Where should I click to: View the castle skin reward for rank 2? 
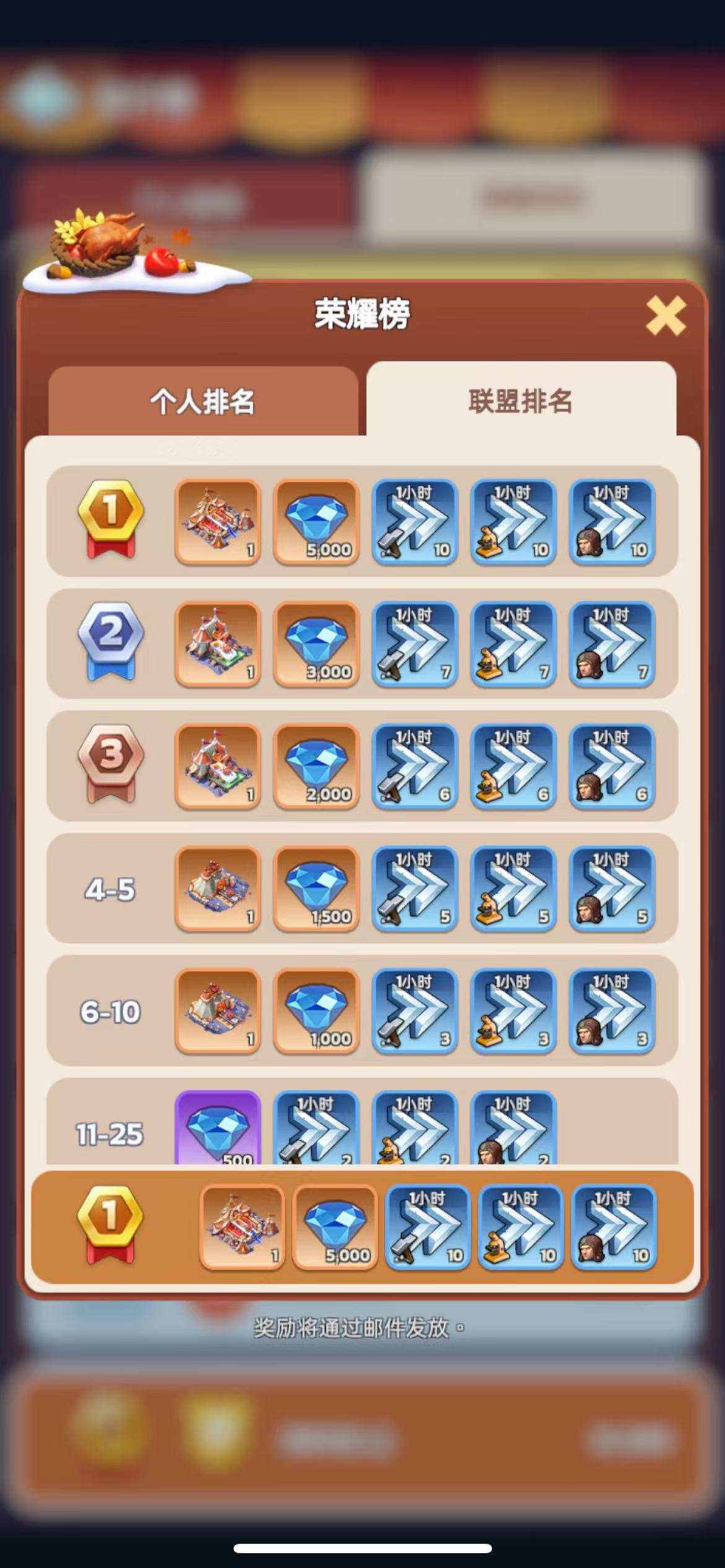pos(217,643)
